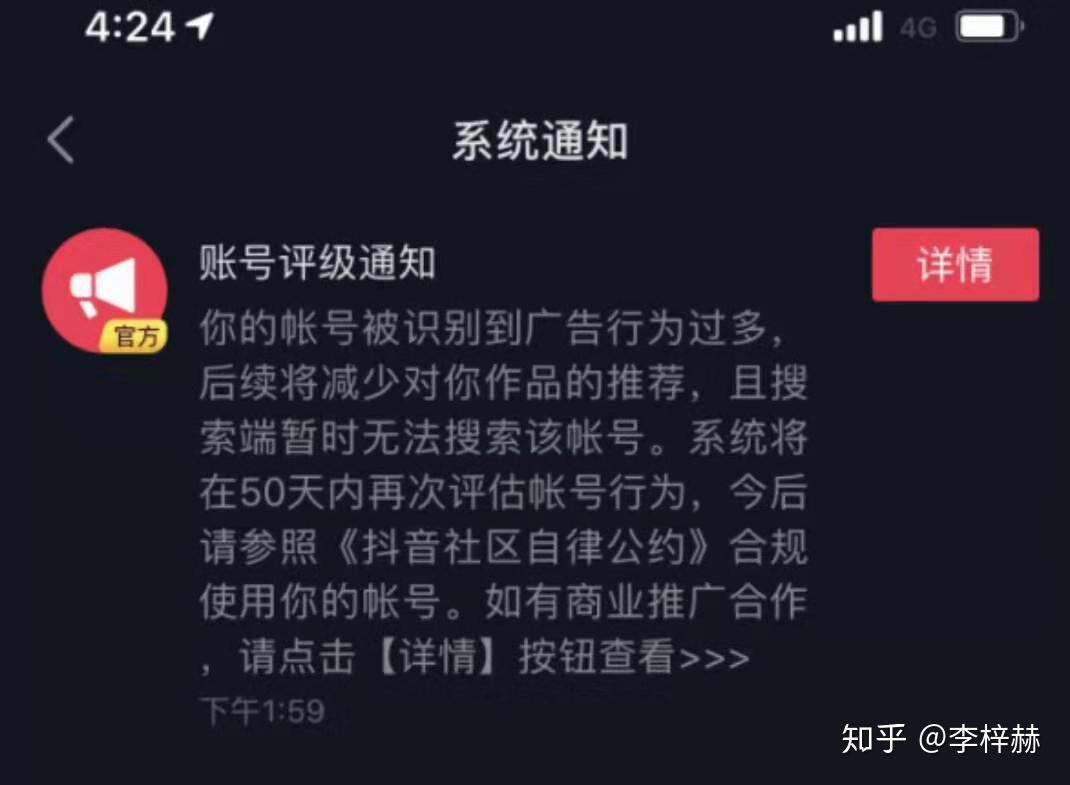This screenshot has height=785, width=1070.
Task: Go back from the 系统通知 page
Action: coord(61,140)
